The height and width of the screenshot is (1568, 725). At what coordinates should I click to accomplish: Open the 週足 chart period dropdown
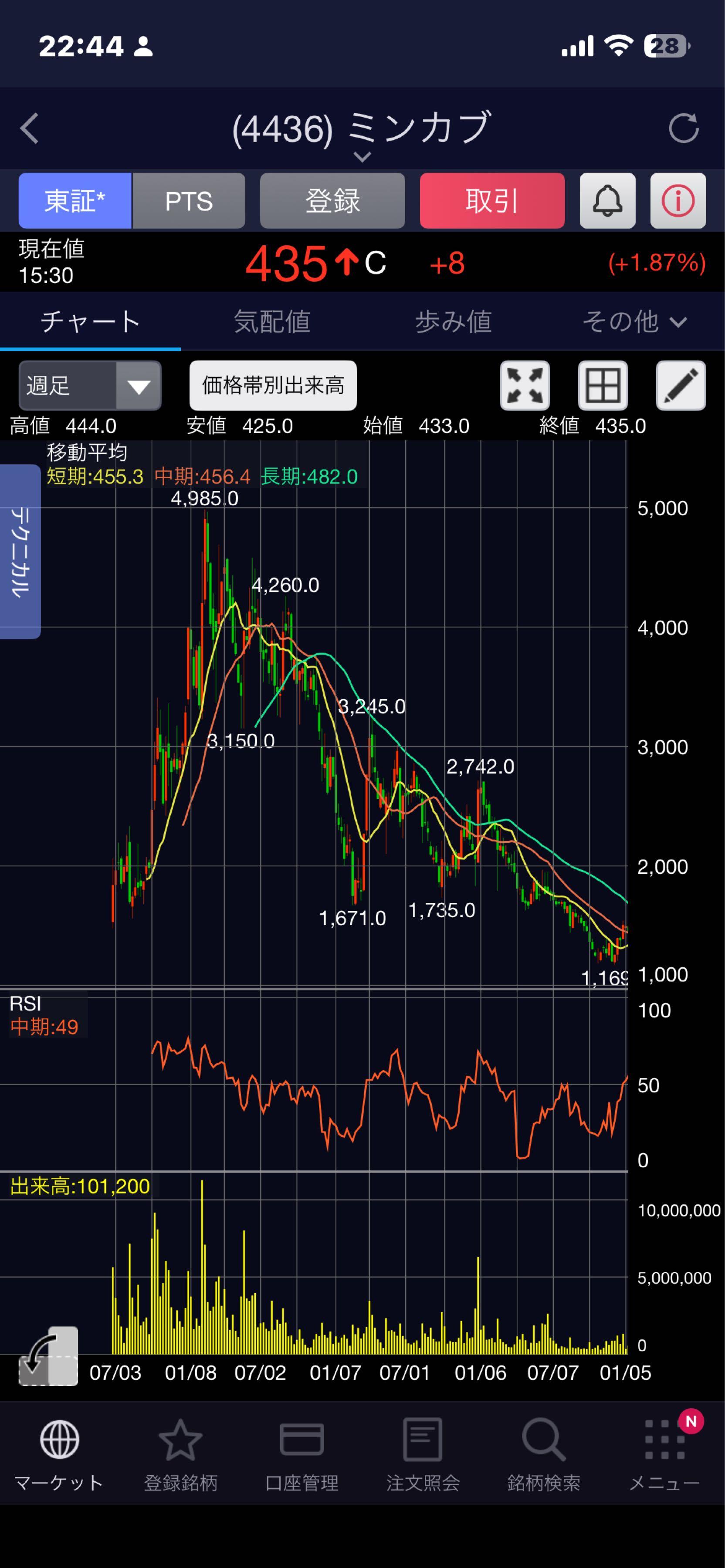(x=90, y=385)
